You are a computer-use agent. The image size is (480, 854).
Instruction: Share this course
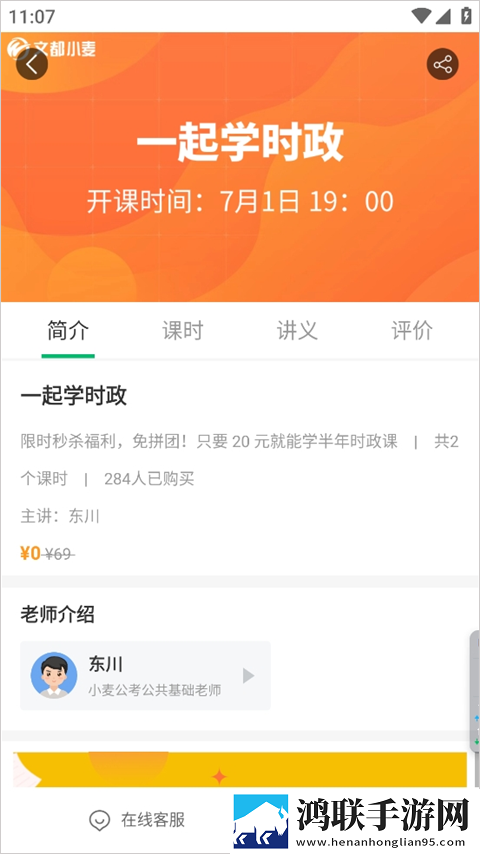pyautogui.click(x=442, y=64)
